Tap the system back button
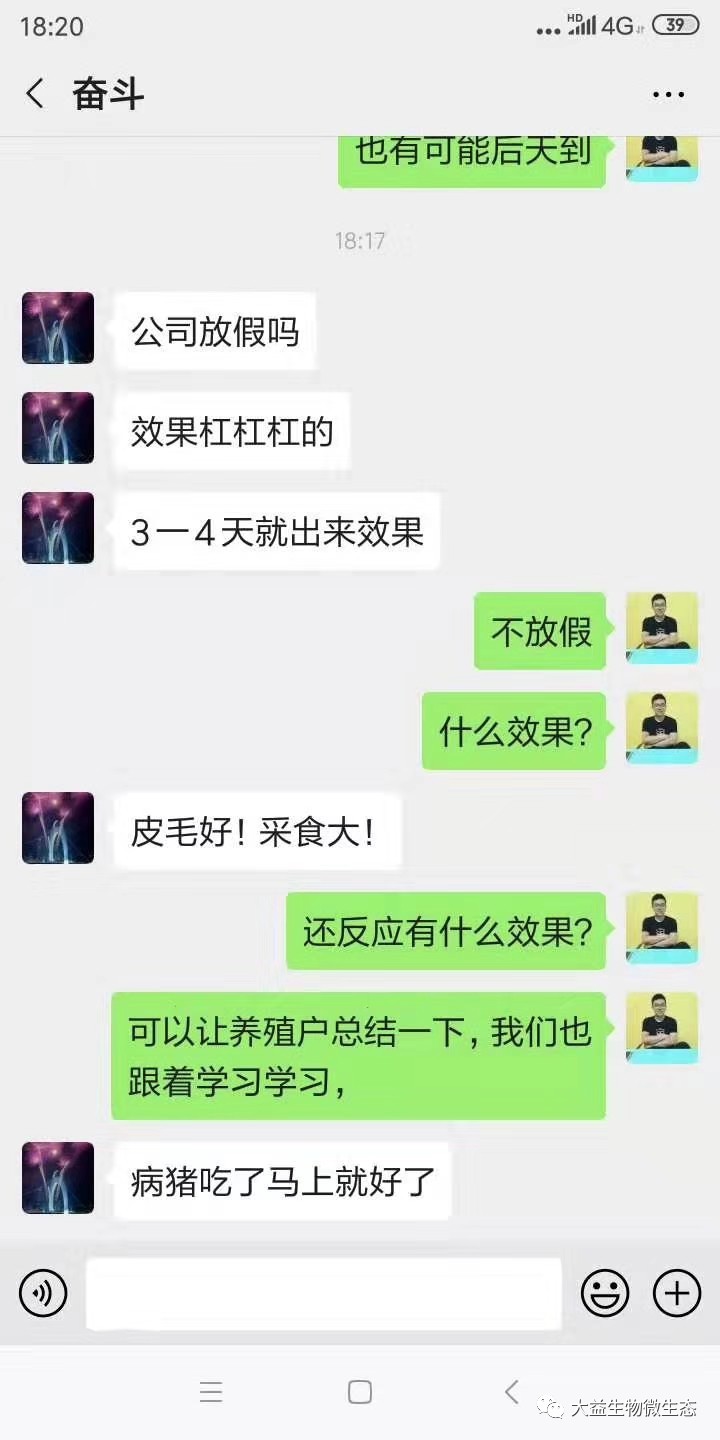This screenshot has height=1440, width=720. click(512, 1391)
